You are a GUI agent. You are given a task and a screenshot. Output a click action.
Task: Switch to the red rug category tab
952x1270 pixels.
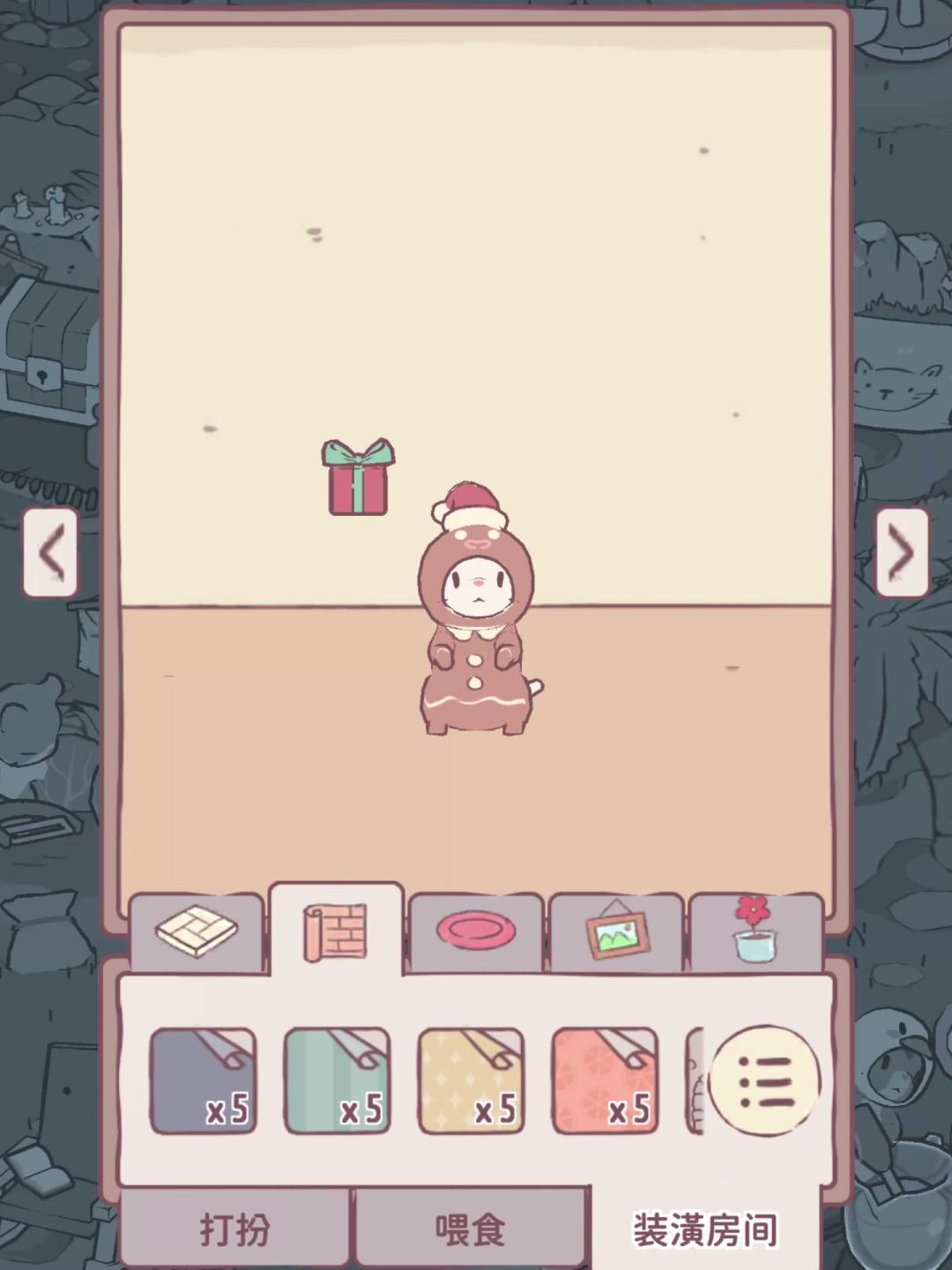[x=476, y=931]
